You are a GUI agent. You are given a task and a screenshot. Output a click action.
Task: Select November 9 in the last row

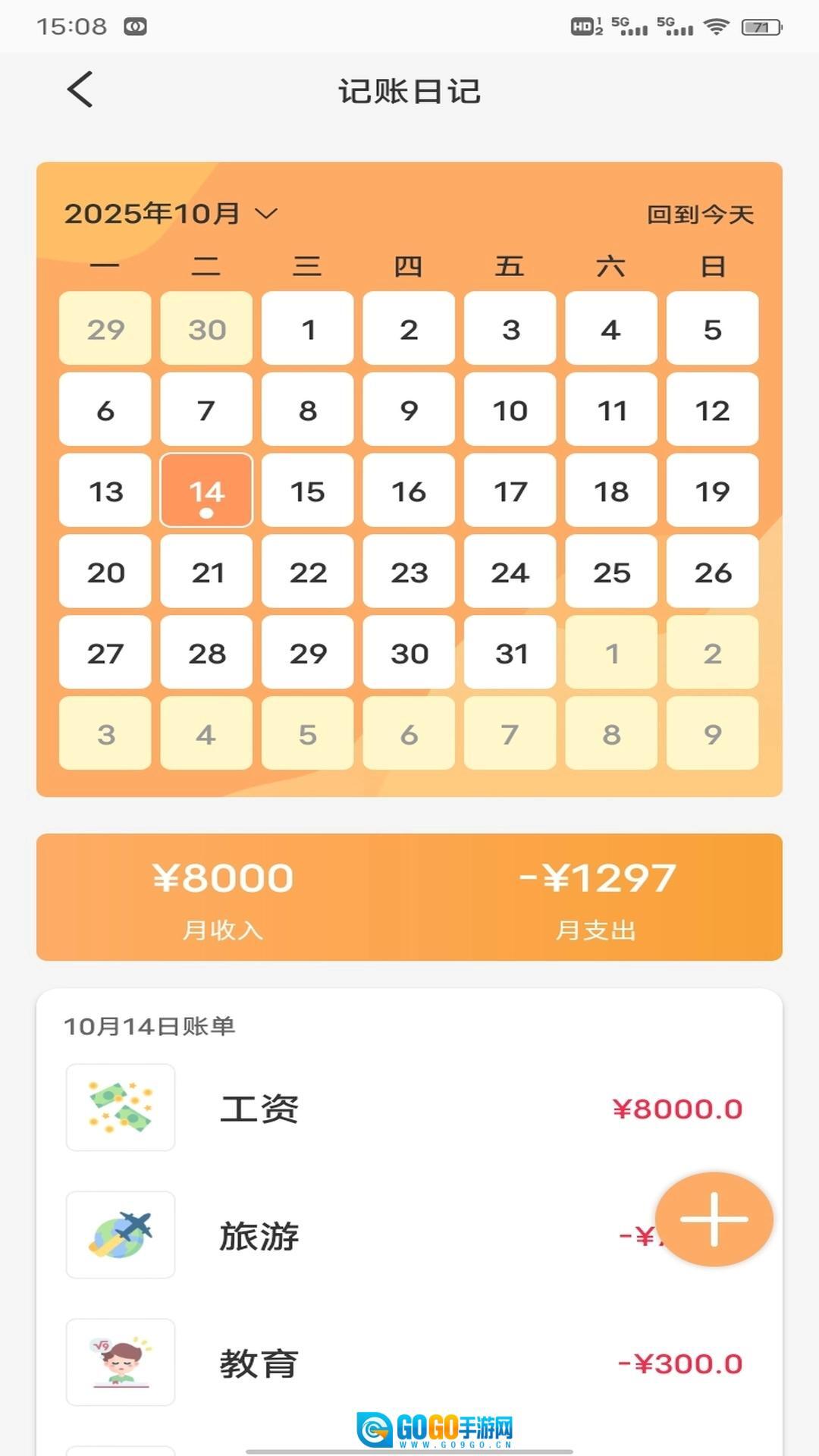712,734
